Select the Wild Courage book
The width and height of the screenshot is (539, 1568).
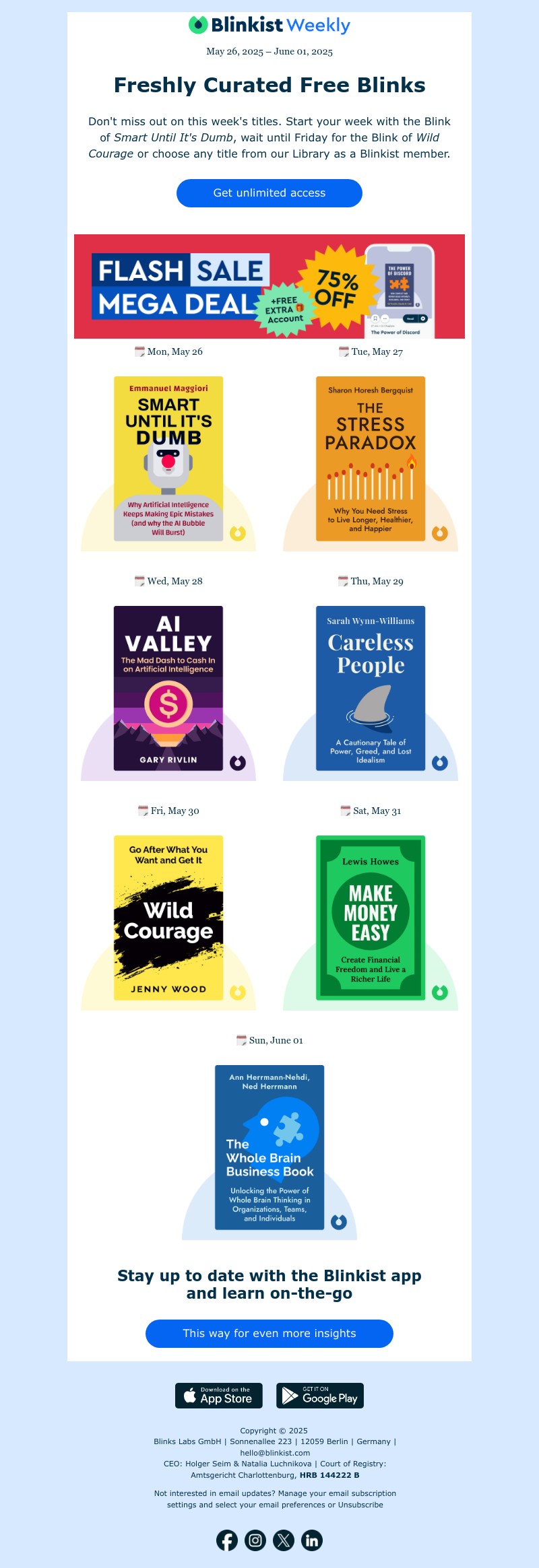168,918
